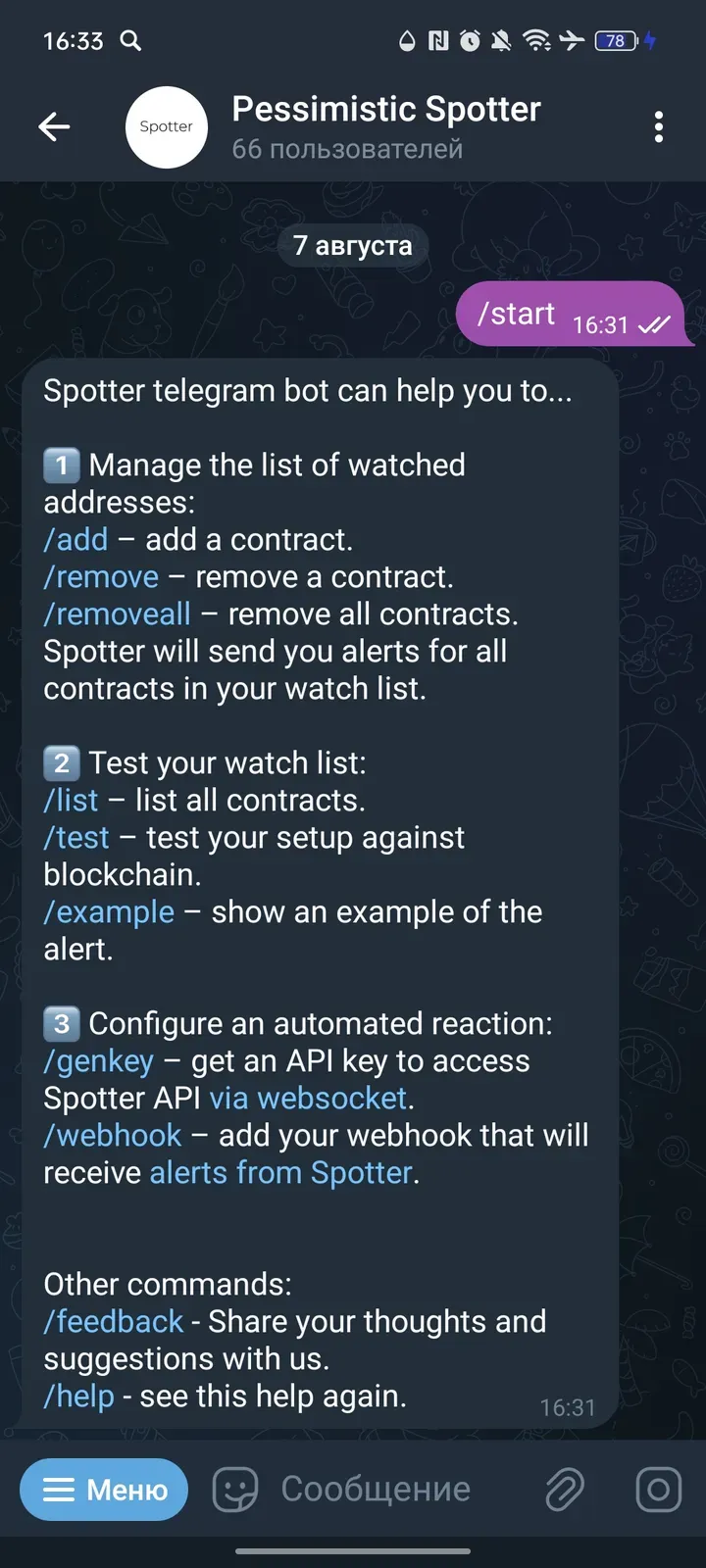Tap the /genkey command link
Screen dimensions: 706x1568
pyautogui.click(x=98, y=1061)
